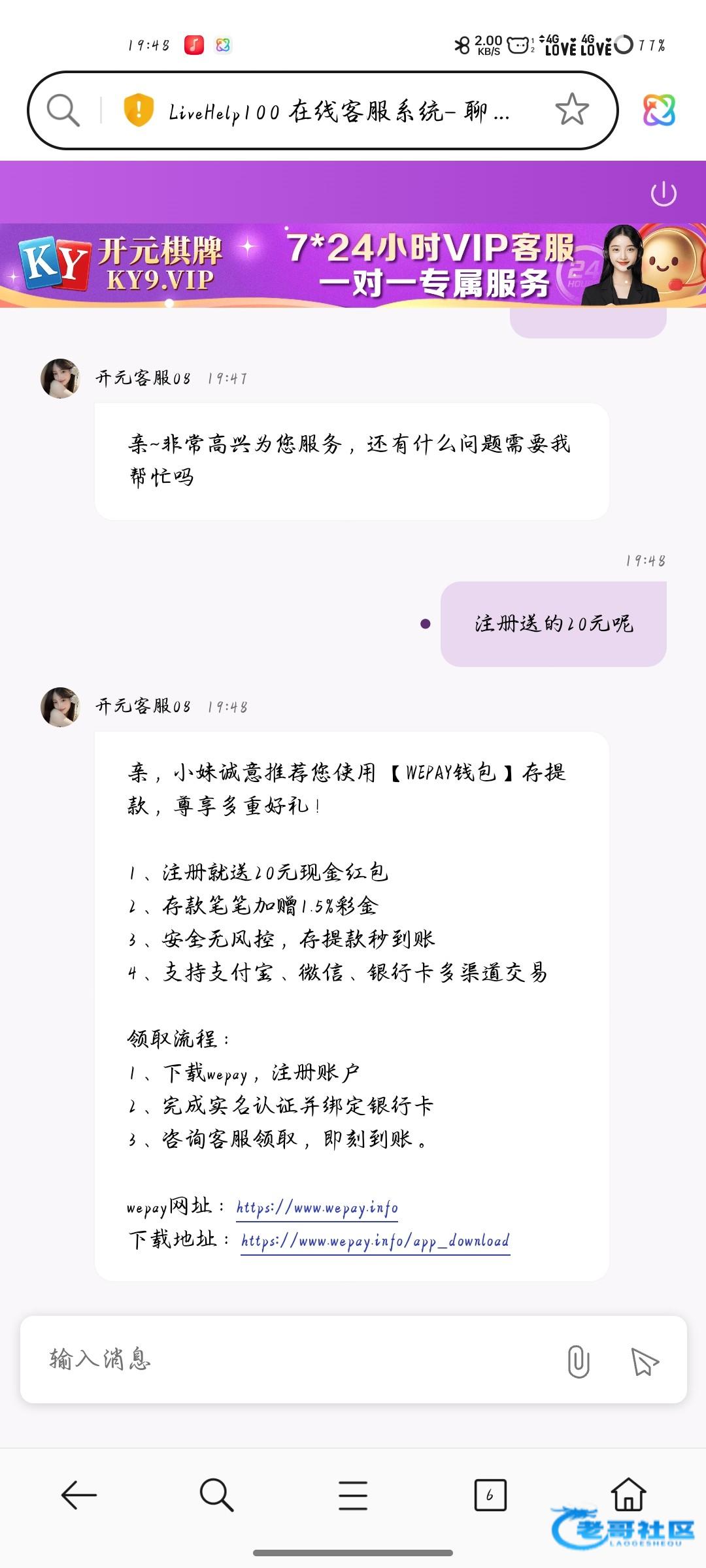Open the browser menu with three lines

(353, 1495)
